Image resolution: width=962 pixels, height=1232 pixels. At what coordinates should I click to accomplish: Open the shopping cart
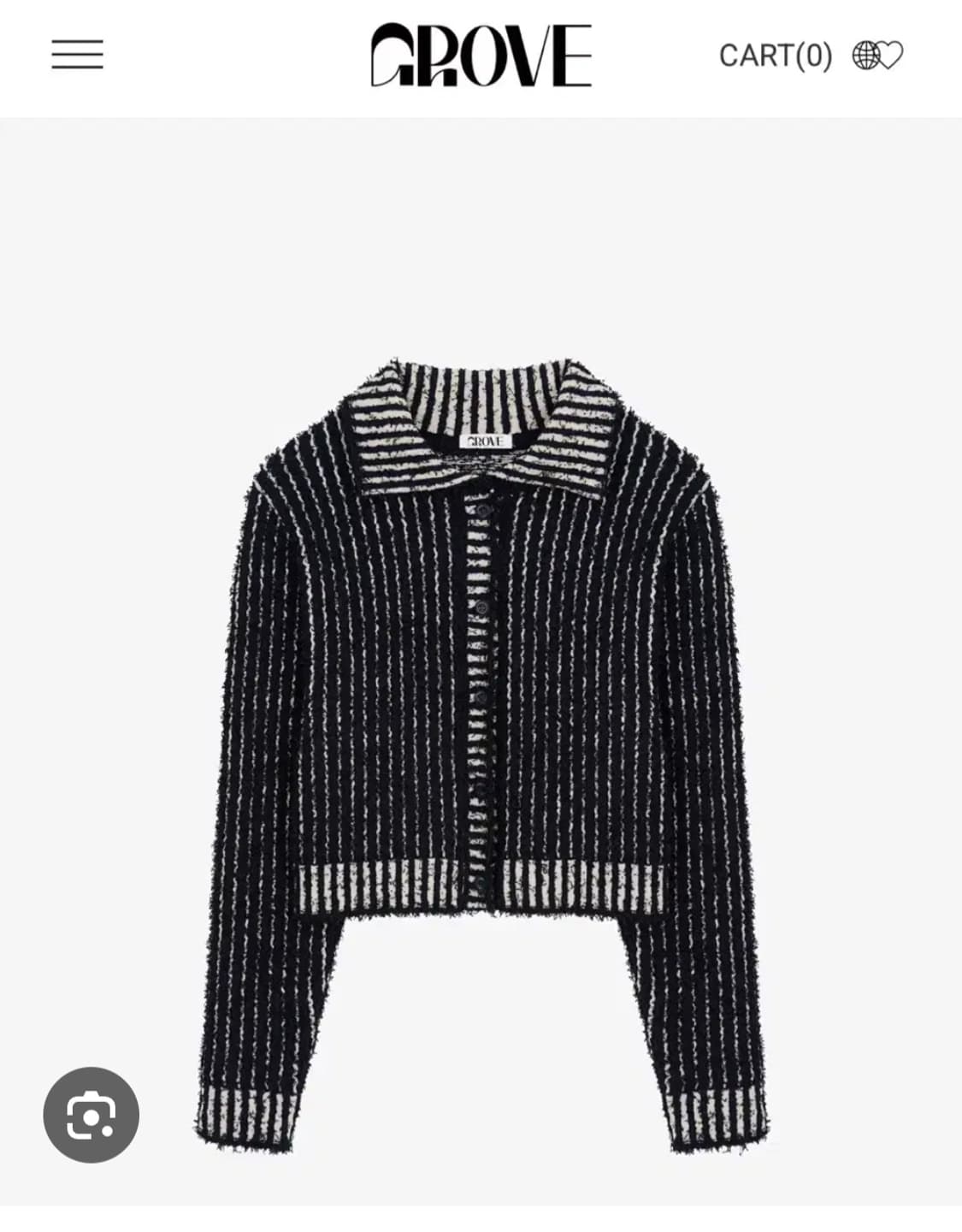(x=775, y=56)
